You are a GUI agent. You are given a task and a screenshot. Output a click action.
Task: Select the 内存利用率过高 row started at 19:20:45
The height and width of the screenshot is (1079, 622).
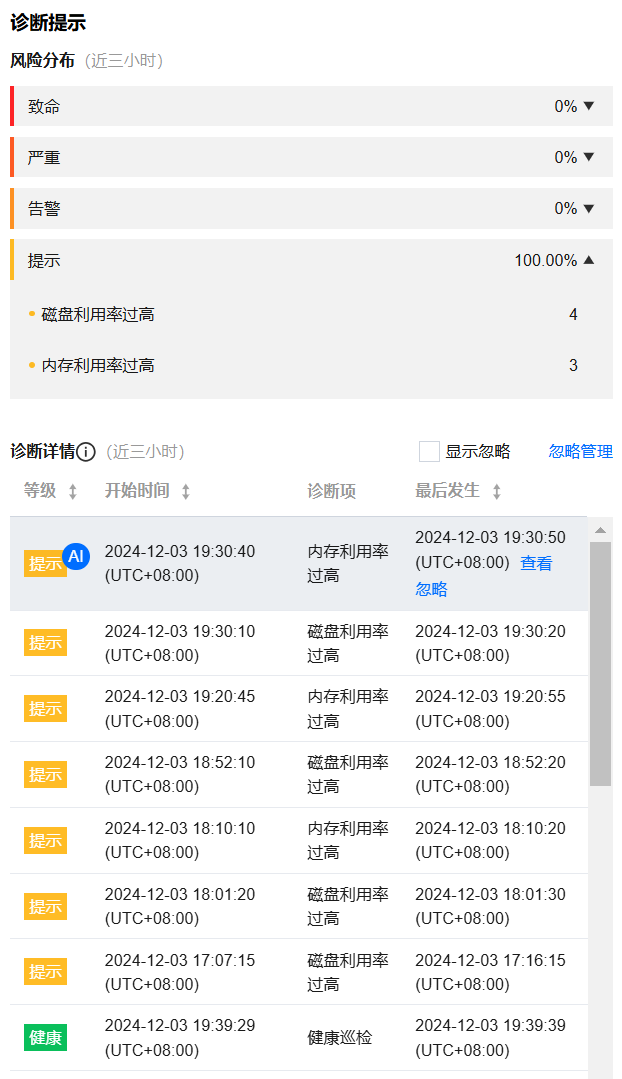[298, 708]
